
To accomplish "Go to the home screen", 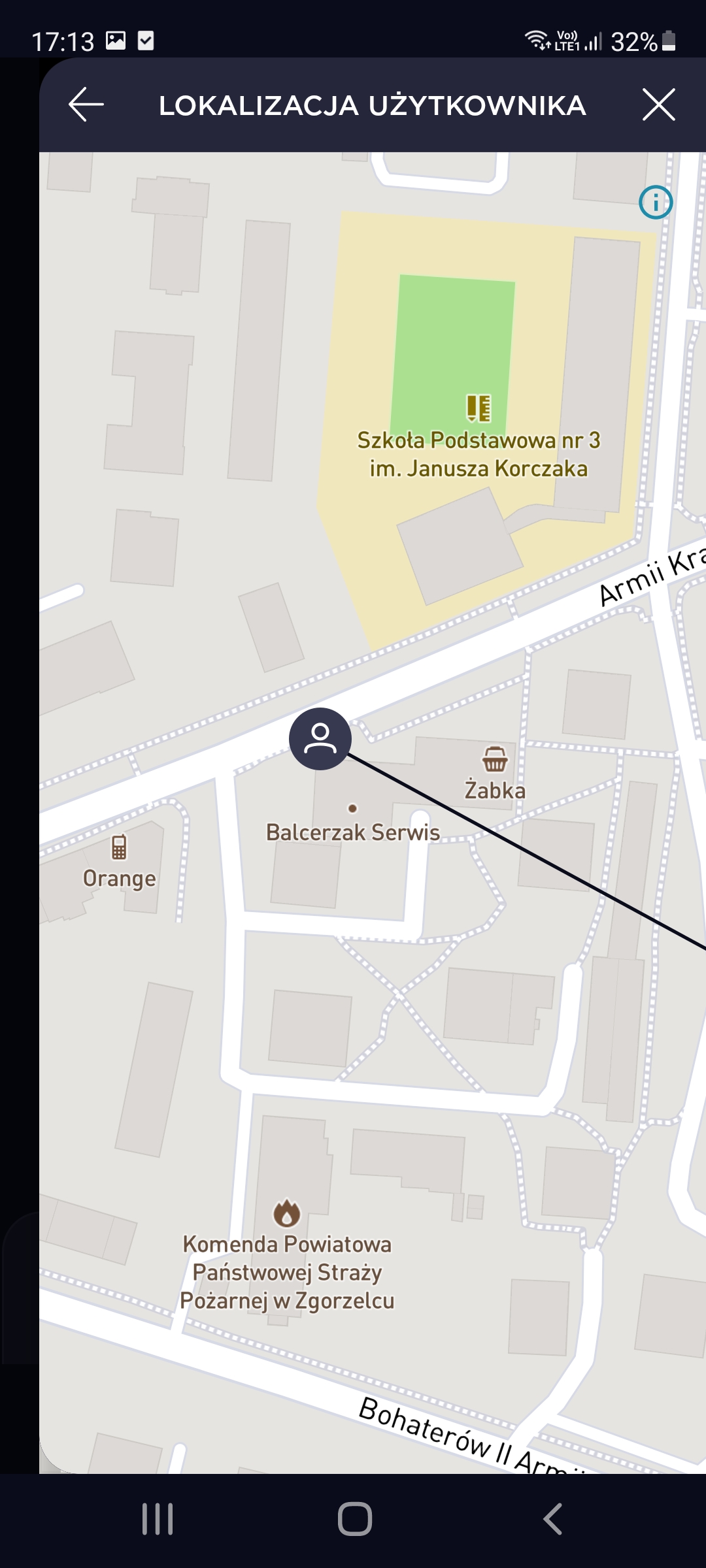I will (x=354, y=1518).
